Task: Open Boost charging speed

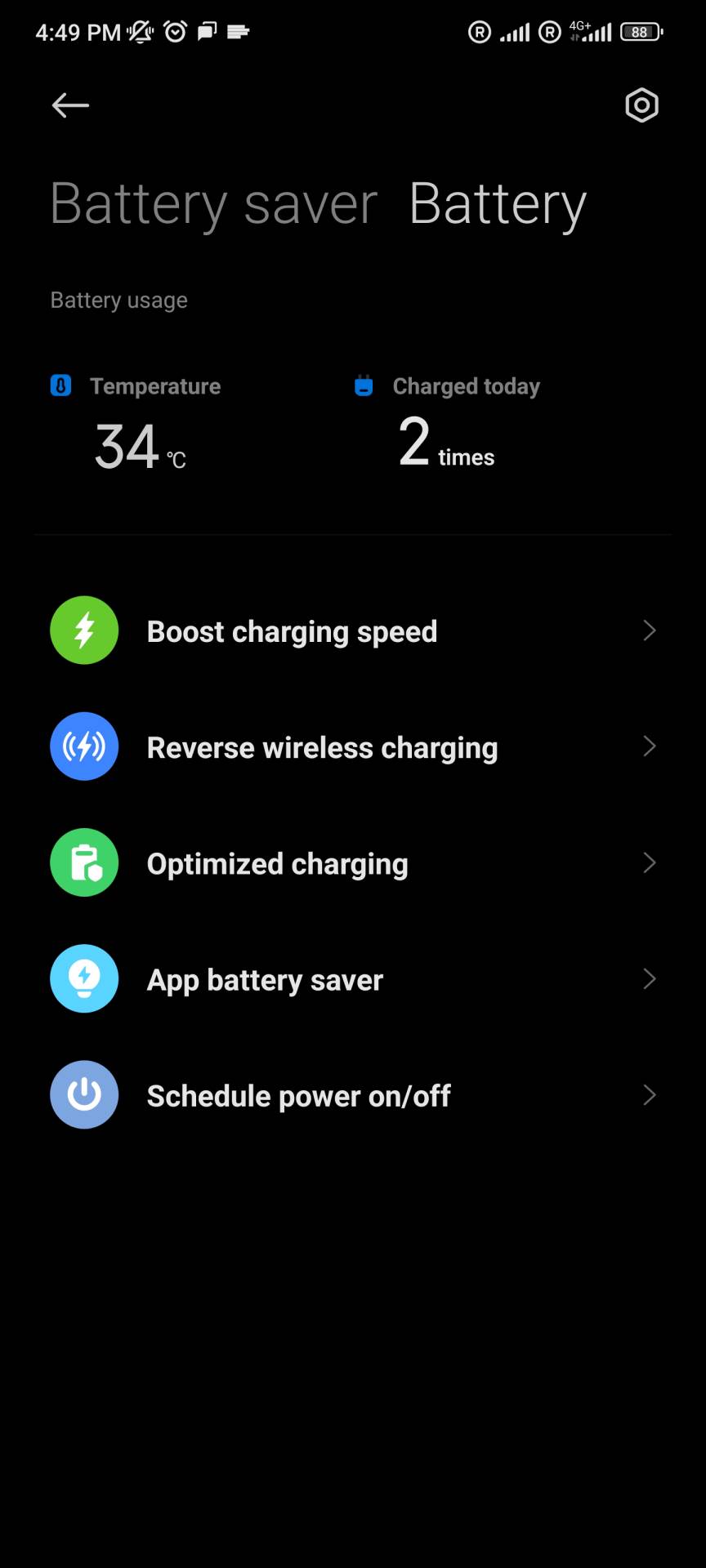Action: [x=353, y=630]
